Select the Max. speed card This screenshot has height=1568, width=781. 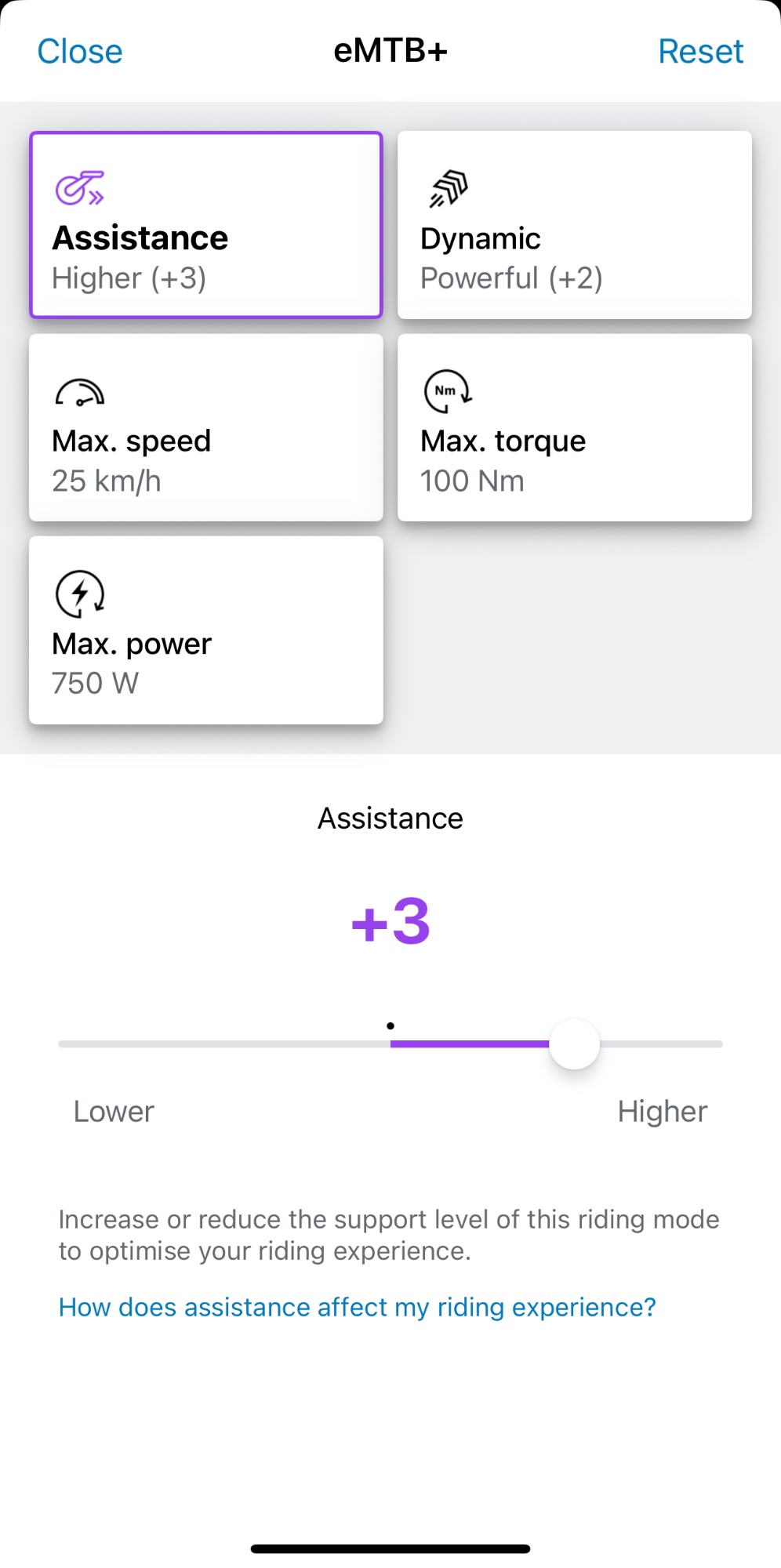(x=206, y=428)
